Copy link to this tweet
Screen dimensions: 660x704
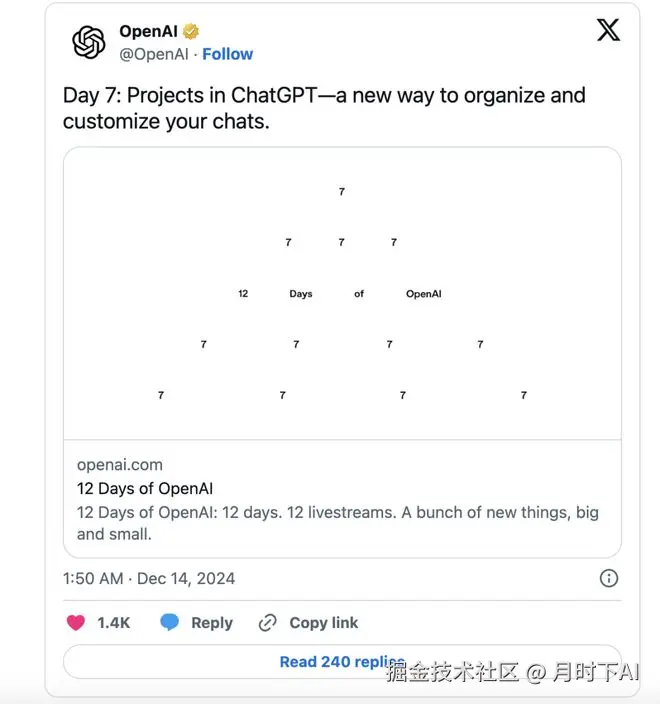(308, 623)
